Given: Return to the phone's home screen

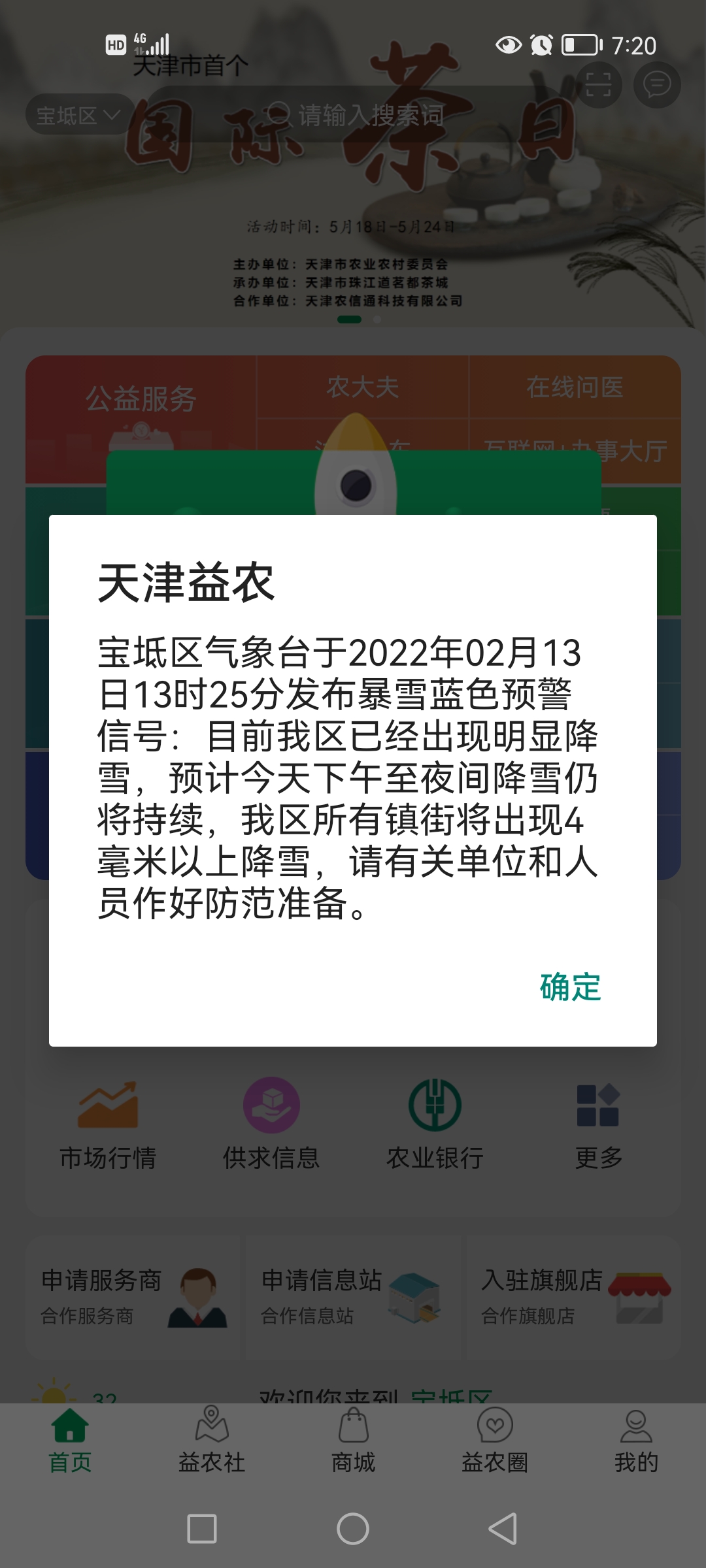Looking at the screenshot, I should (x=353, y=1529).
